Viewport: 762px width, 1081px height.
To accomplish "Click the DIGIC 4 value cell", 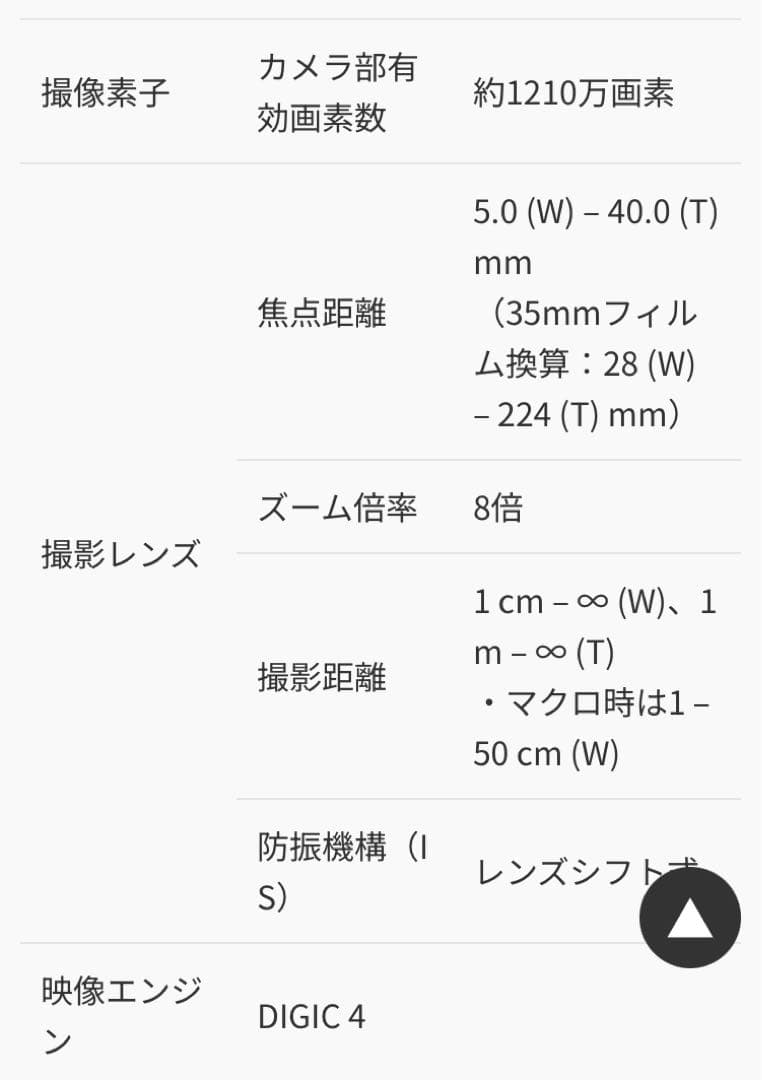I will tap(315, 1017).
